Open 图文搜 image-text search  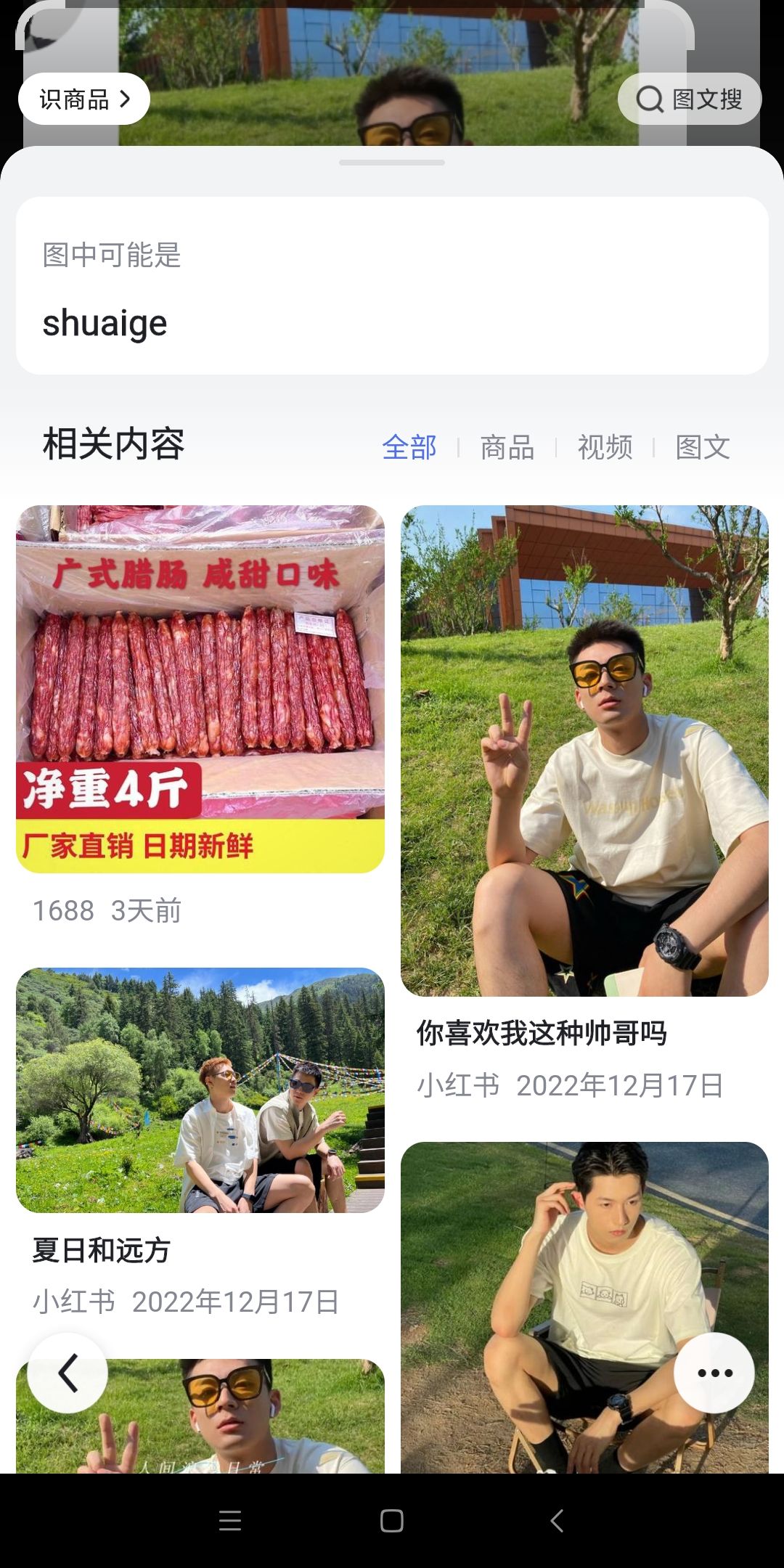[x=689, y=99]
